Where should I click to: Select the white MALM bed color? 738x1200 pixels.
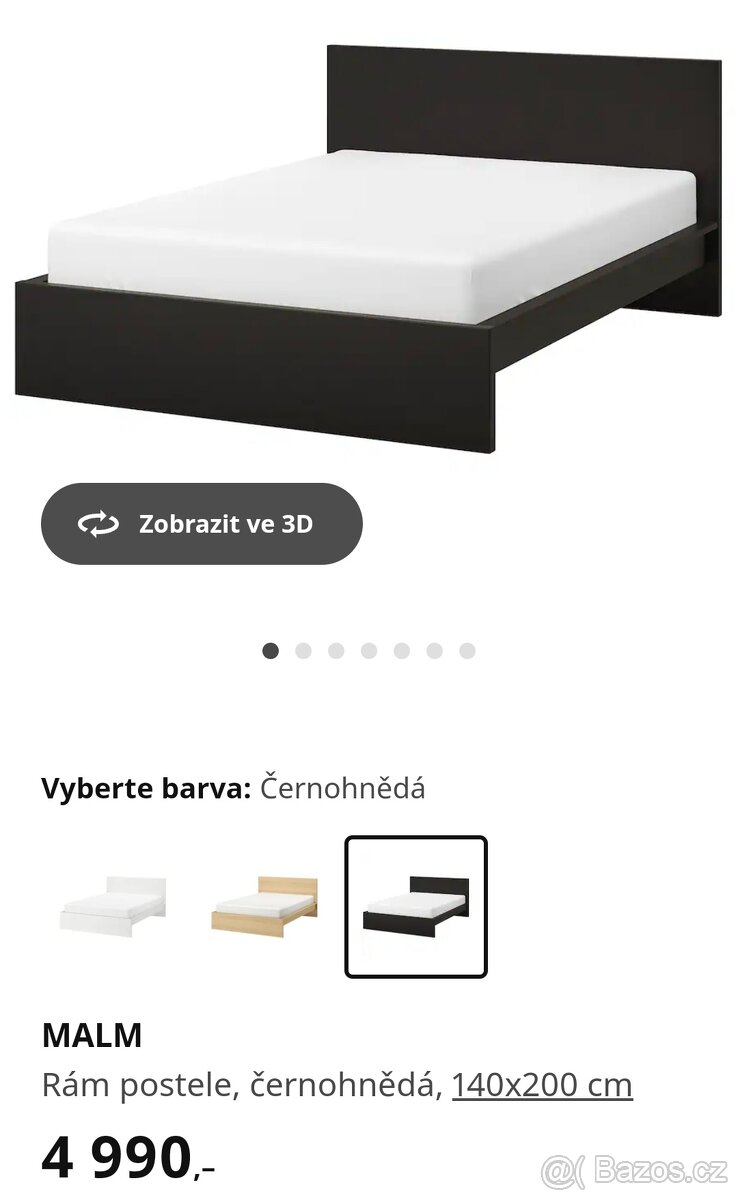[112, 905]
